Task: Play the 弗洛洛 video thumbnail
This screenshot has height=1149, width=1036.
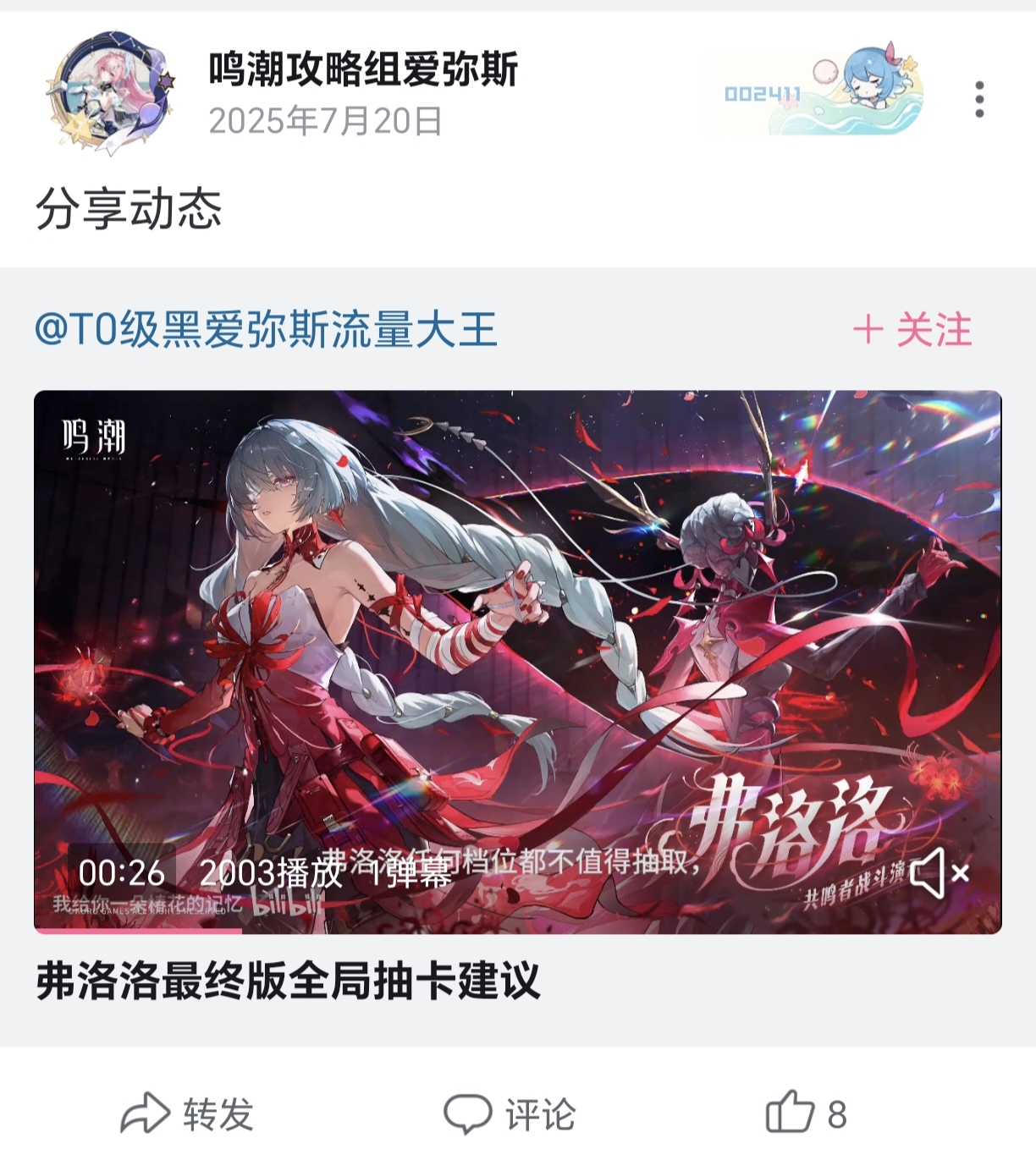Action: click(x=517, y=643)
